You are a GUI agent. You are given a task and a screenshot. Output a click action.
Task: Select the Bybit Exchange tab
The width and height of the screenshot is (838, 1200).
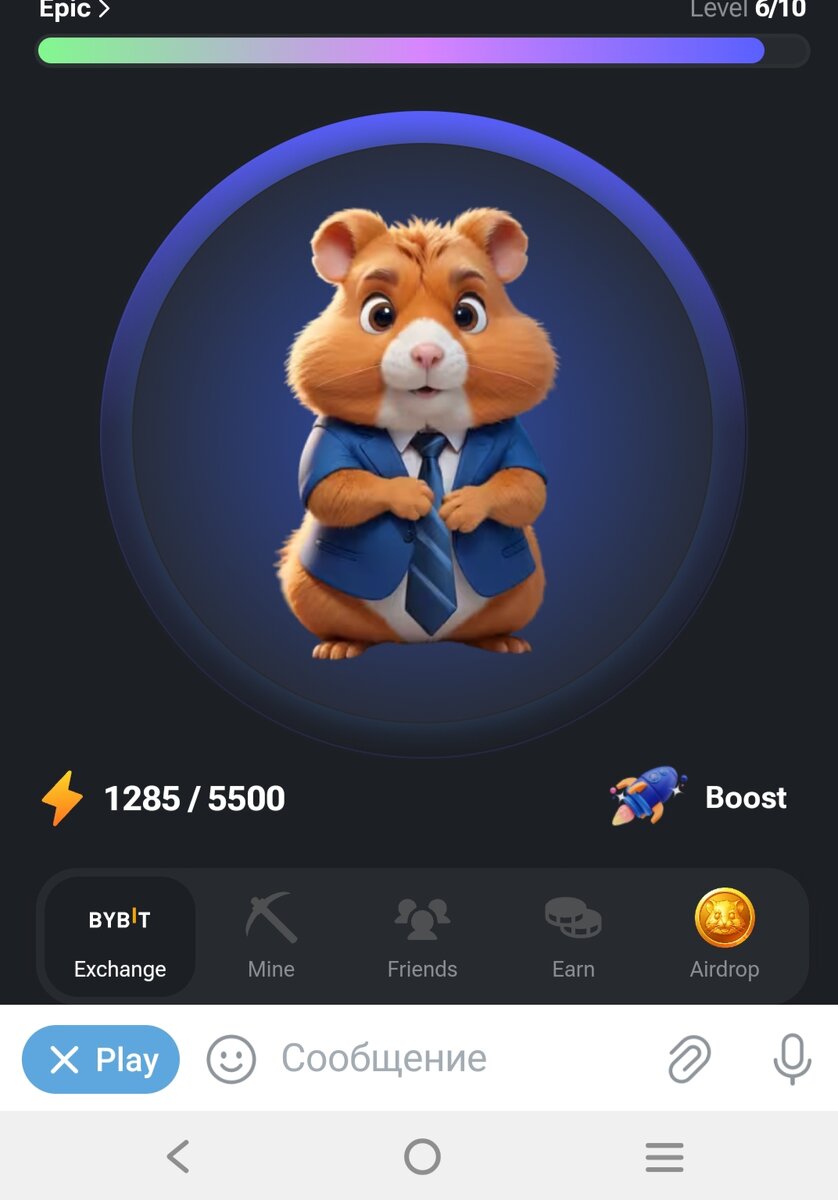pyautogui.click(x=120, y=937)
